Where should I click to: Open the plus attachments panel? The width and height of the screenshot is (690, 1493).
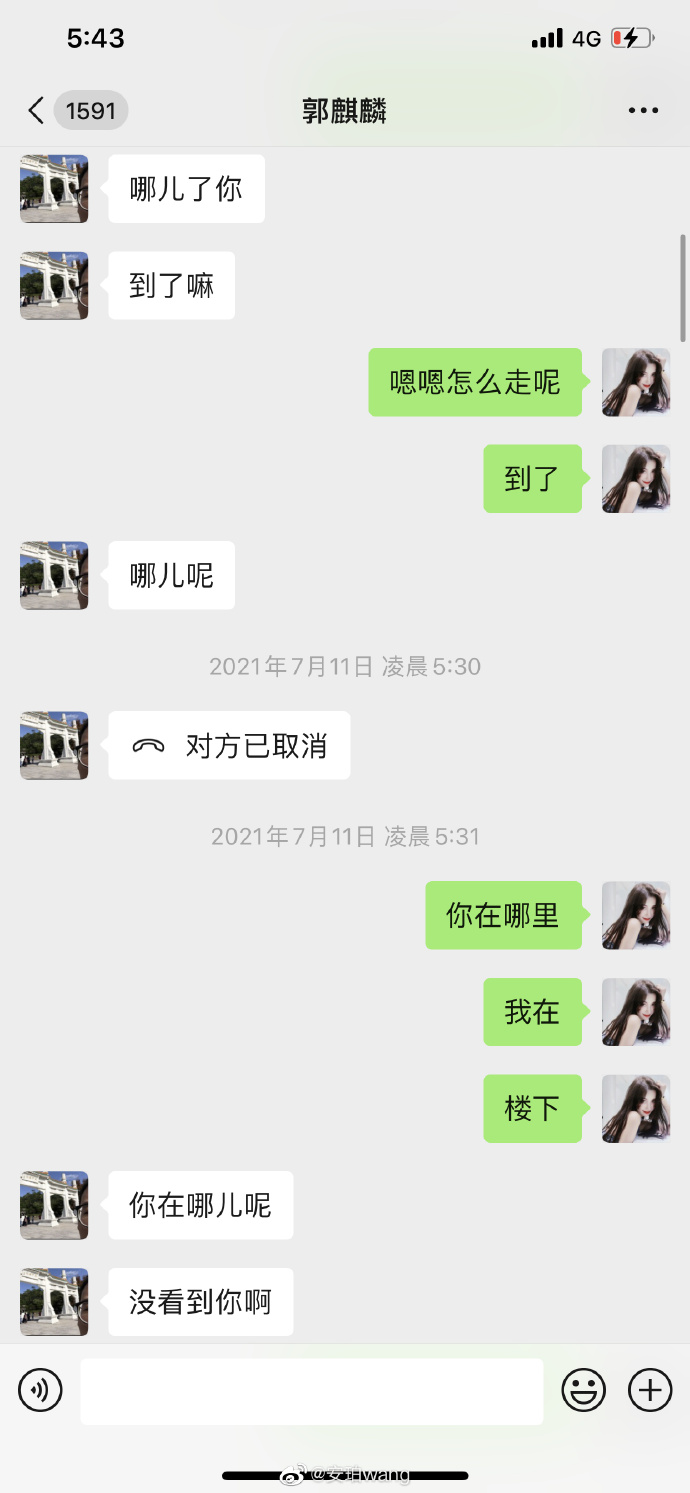point(650,1390)
